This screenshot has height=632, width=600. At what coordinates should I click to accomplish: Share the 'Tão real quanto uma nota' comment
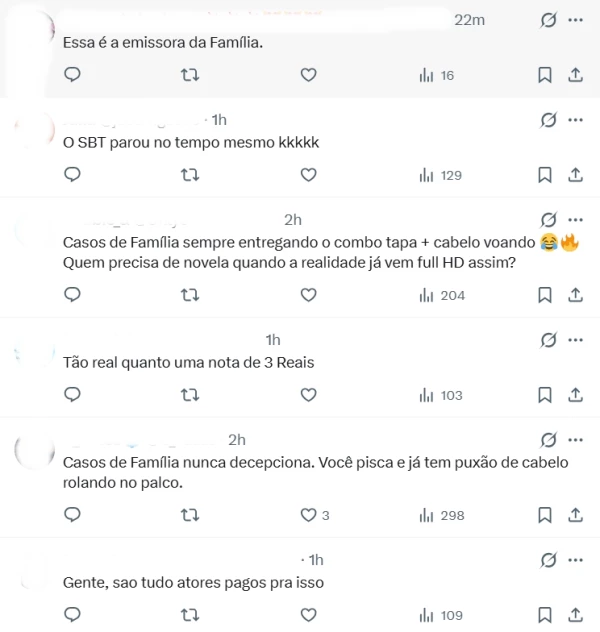(x=575, y=395)
